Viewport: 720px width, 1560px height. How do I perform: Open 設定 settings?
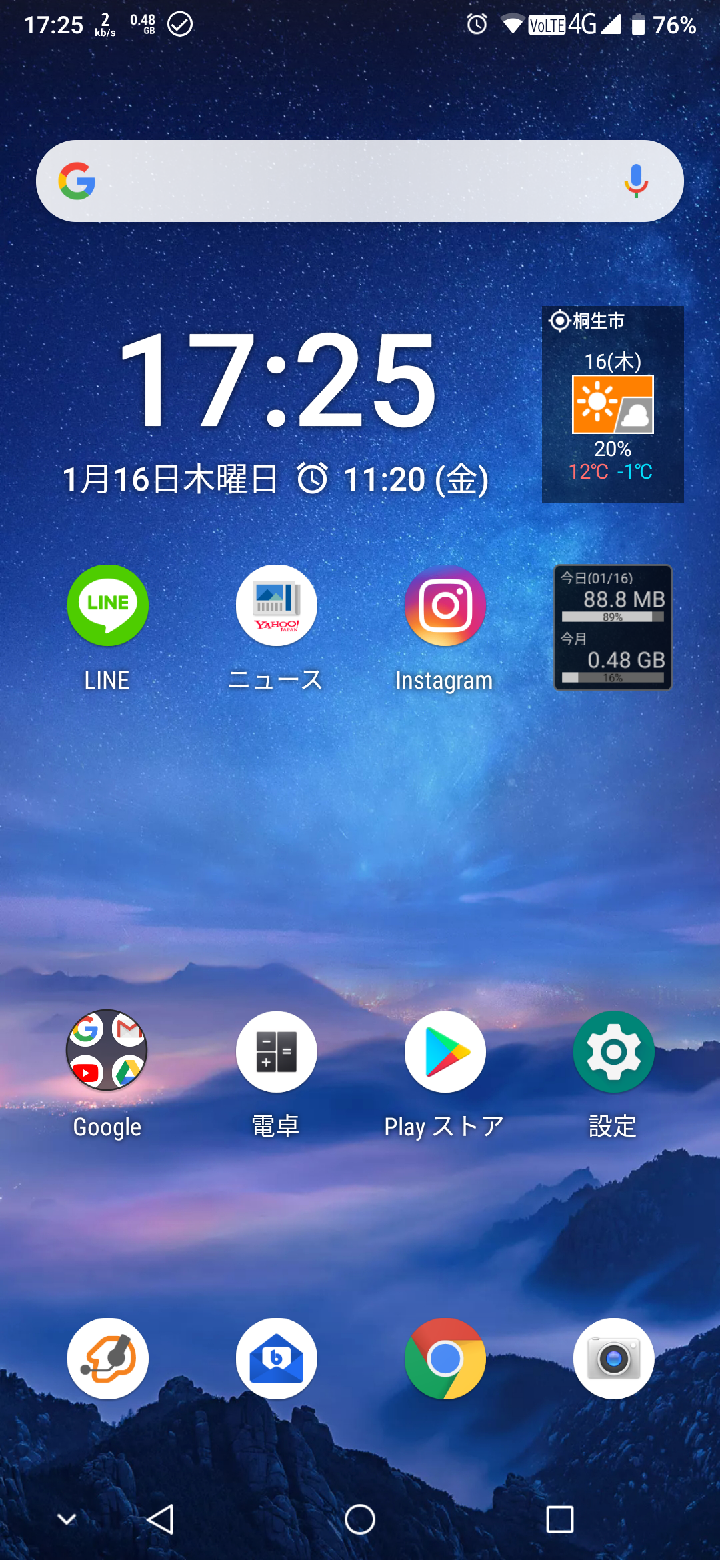click(613, 1051)
